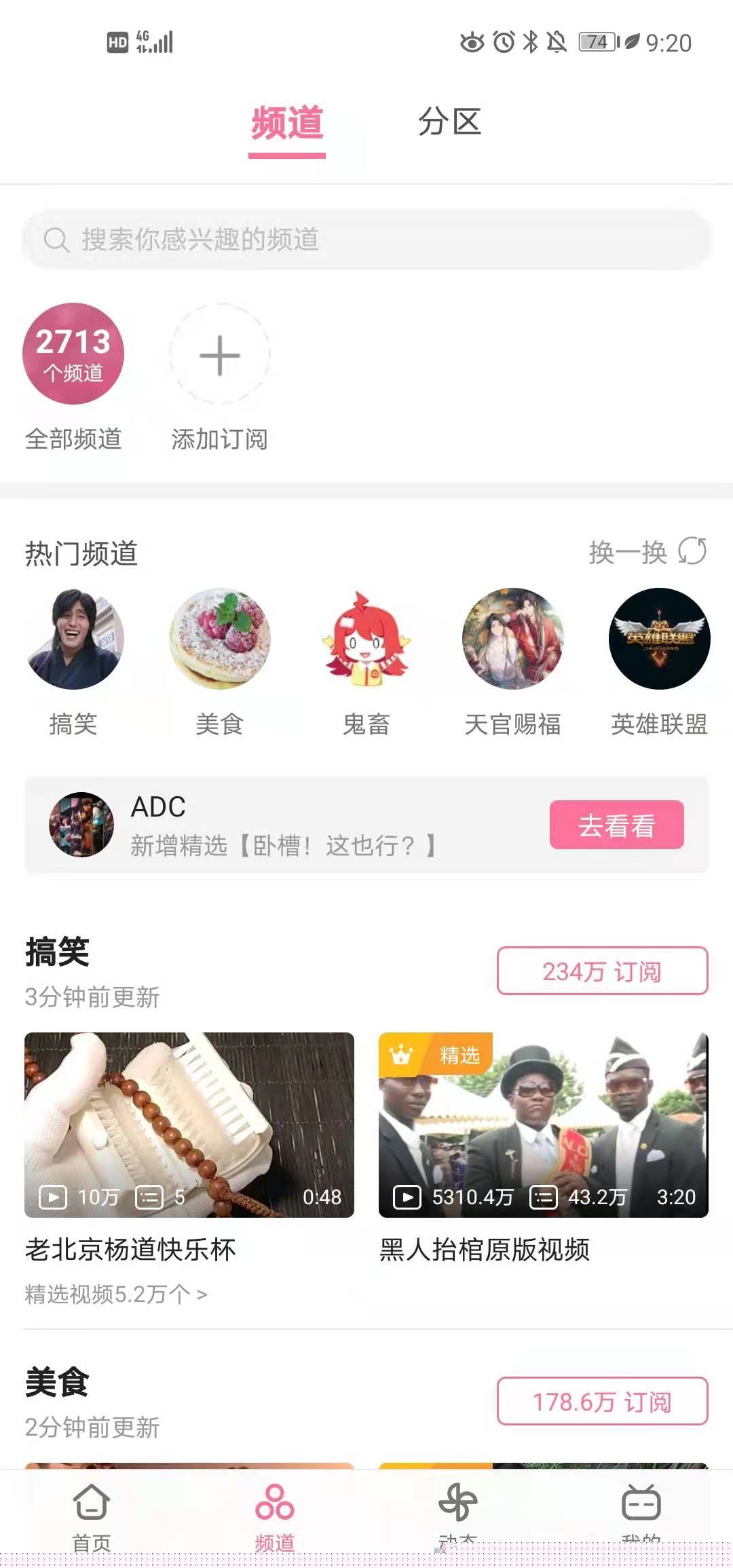This screenshot has width=733, height=1568.
Task: Open the 英雄联盟 hot channel
Action: [x=659, y=639]
